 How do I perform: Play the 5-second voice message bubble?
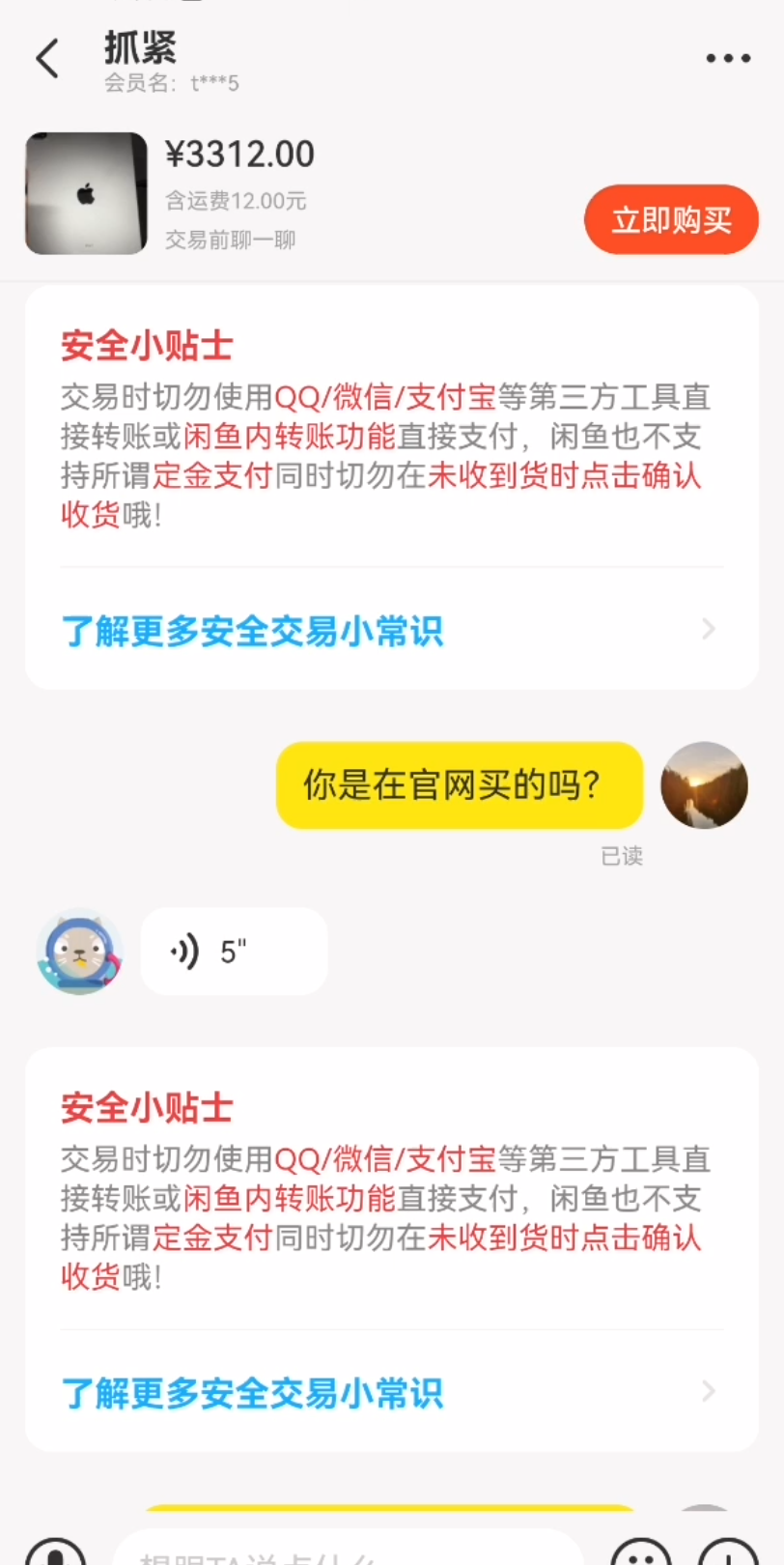pyautogui.click(x=232, y=951)
